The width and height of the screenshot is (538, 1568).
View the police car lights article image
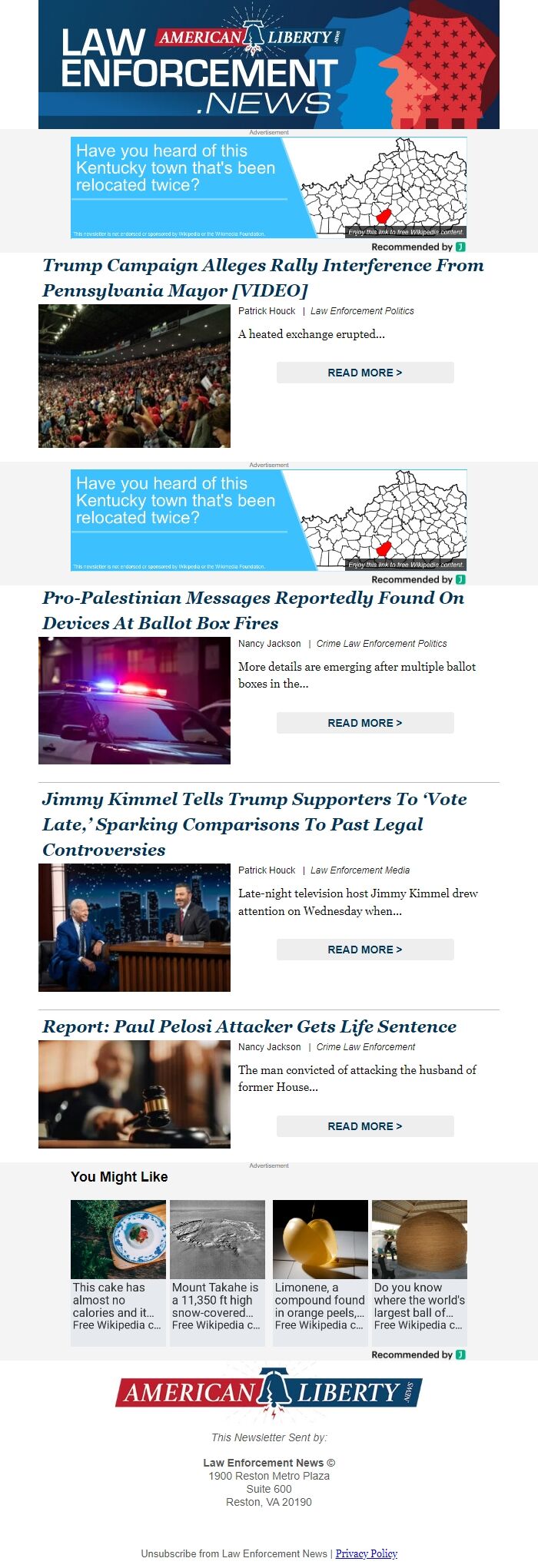point(134,701)
